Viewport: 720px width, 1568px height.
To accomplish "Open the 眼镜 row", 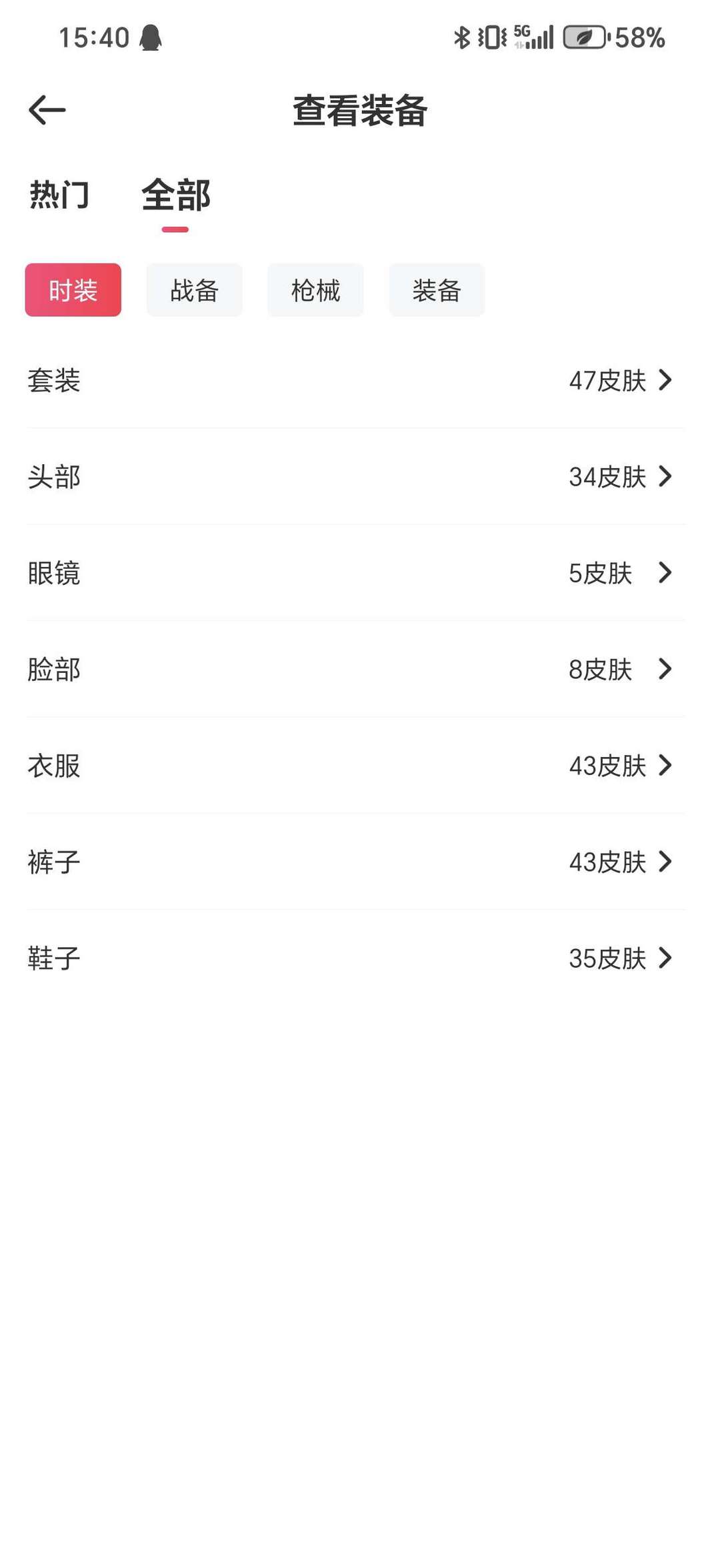I will [x=356, y=573].
